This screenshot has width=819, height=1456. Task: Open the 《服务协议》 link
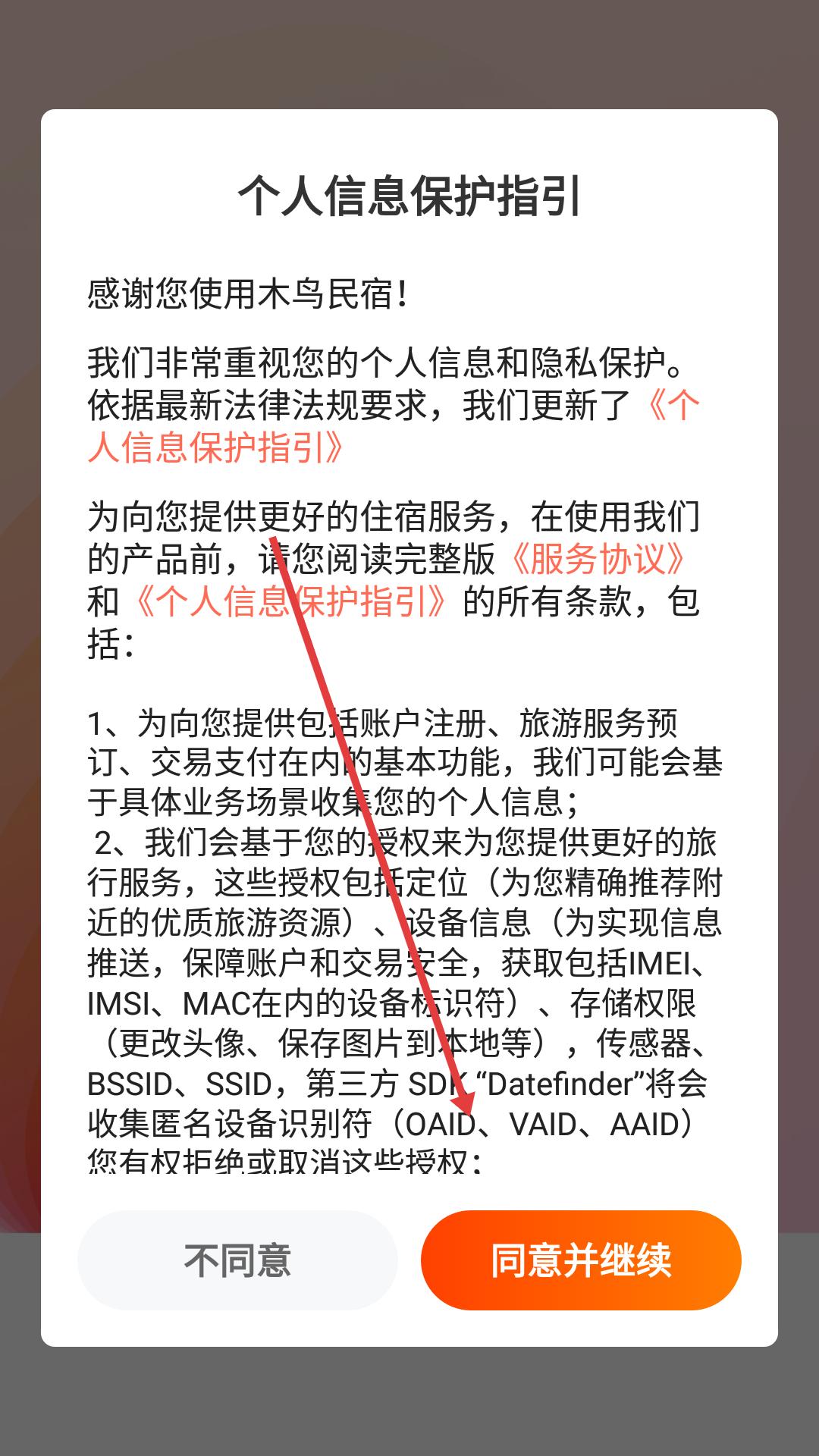click(x=598, y=560)
